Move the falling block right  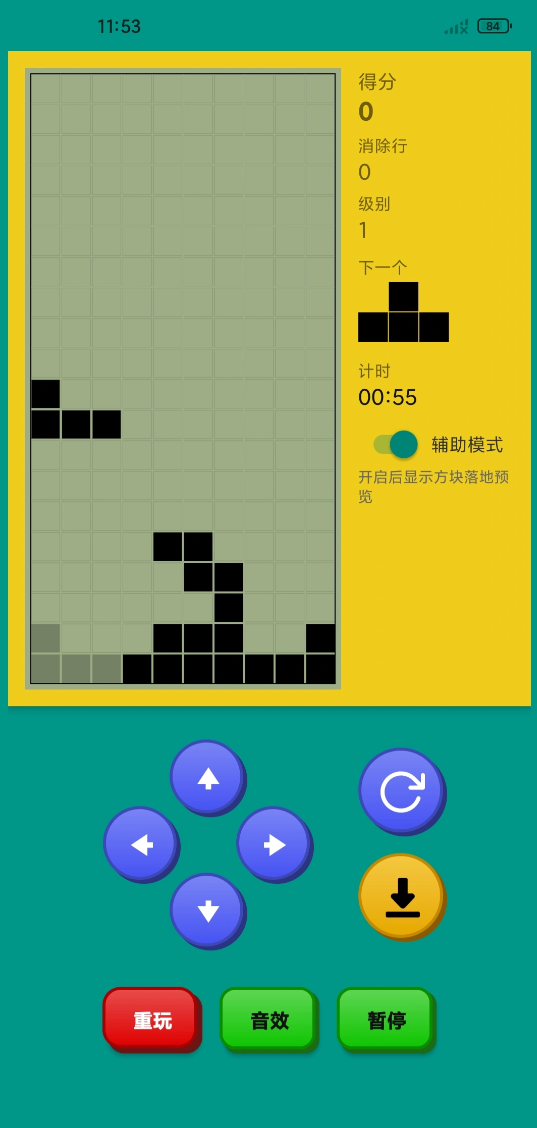[274, 845]
